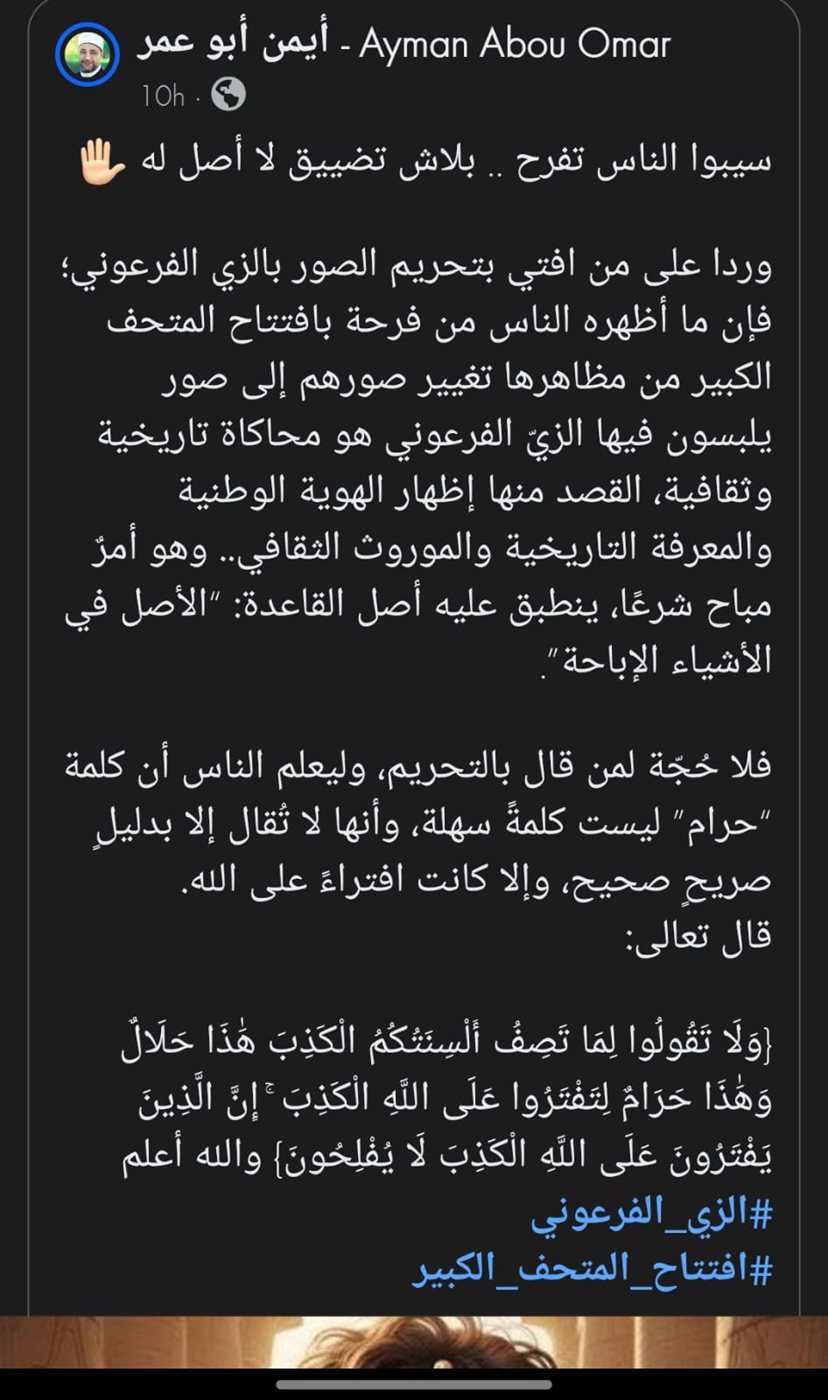Open the Ayman Abou Omar page name

click(404, 44)
